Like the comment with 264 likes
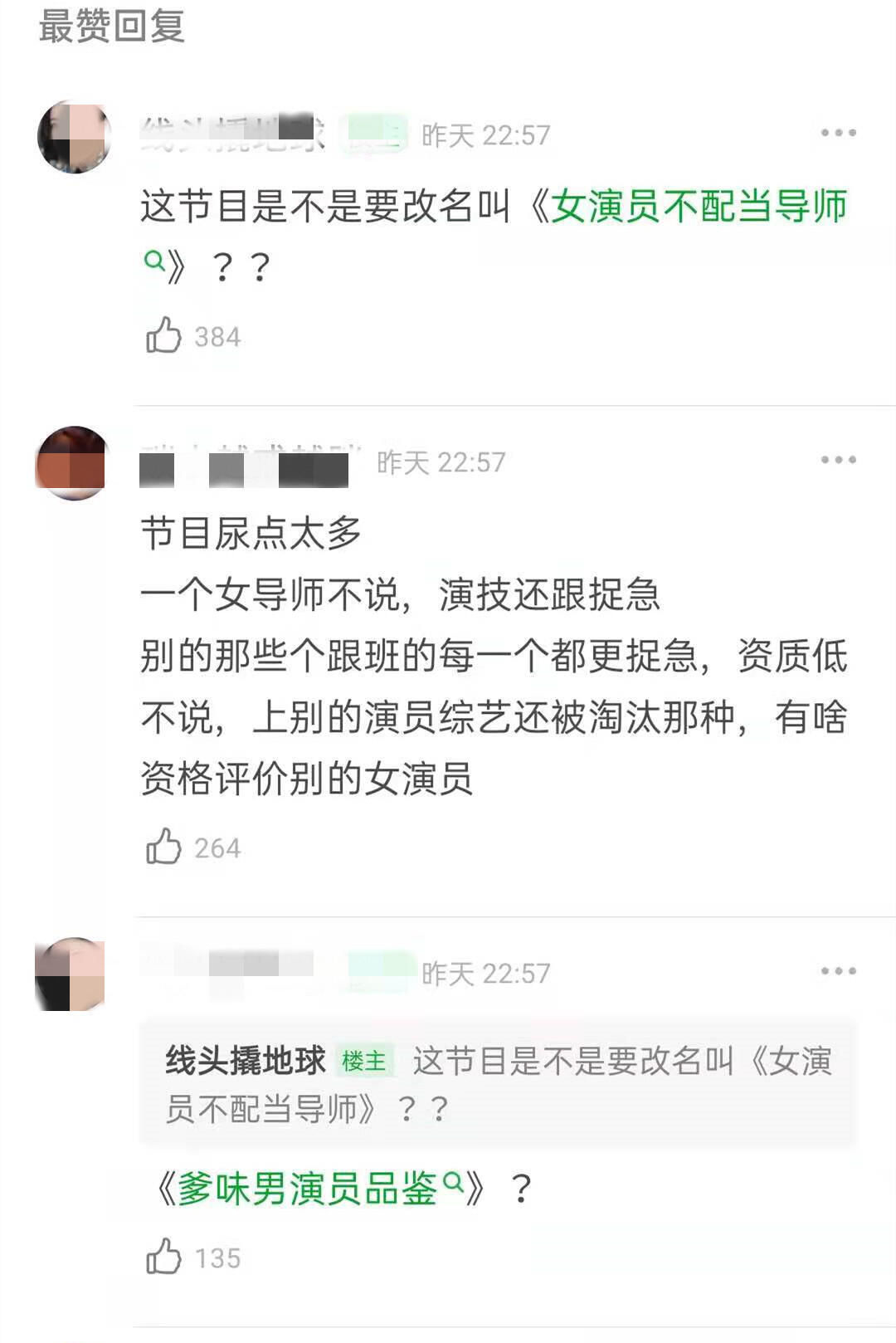This screenshot has height=1343, width=896. (166, 847)
